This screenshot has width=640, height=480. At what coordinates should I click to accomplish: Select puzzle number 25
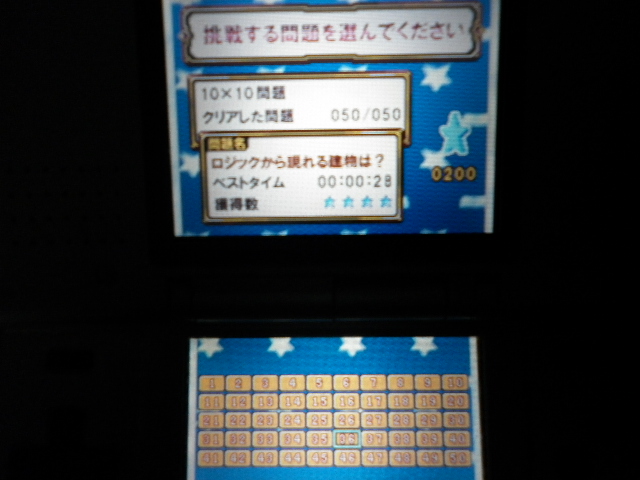pyautogui.click(x=319, y=420)
